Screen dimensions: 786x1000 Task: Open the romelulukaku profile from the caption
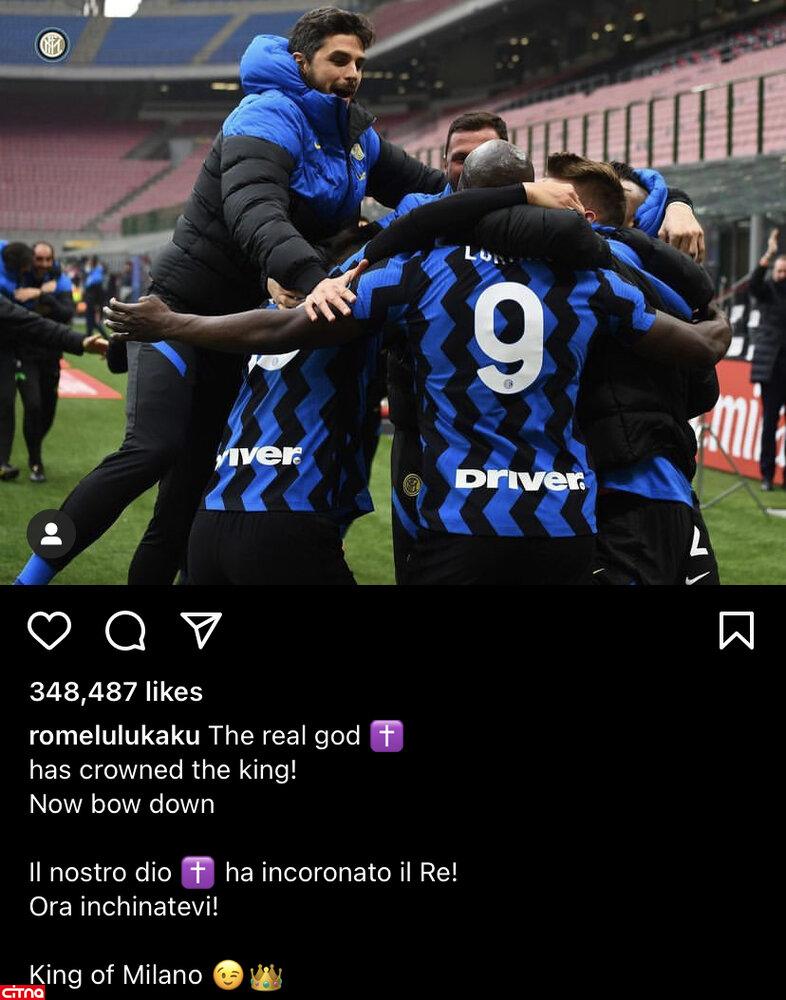[114, 736]
